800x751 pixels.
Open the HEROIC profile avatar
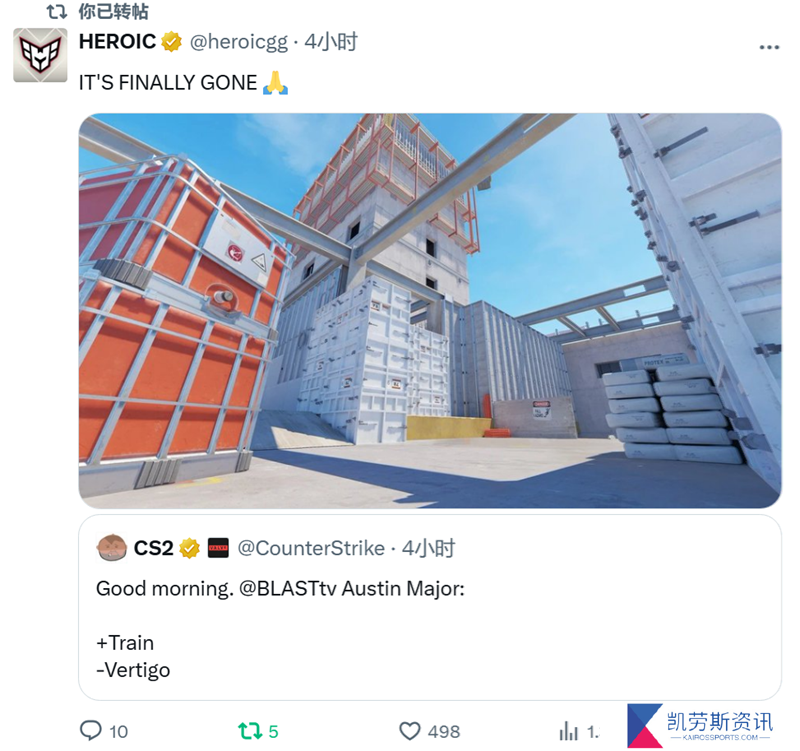pyautogui.click(x=40, y=55)
